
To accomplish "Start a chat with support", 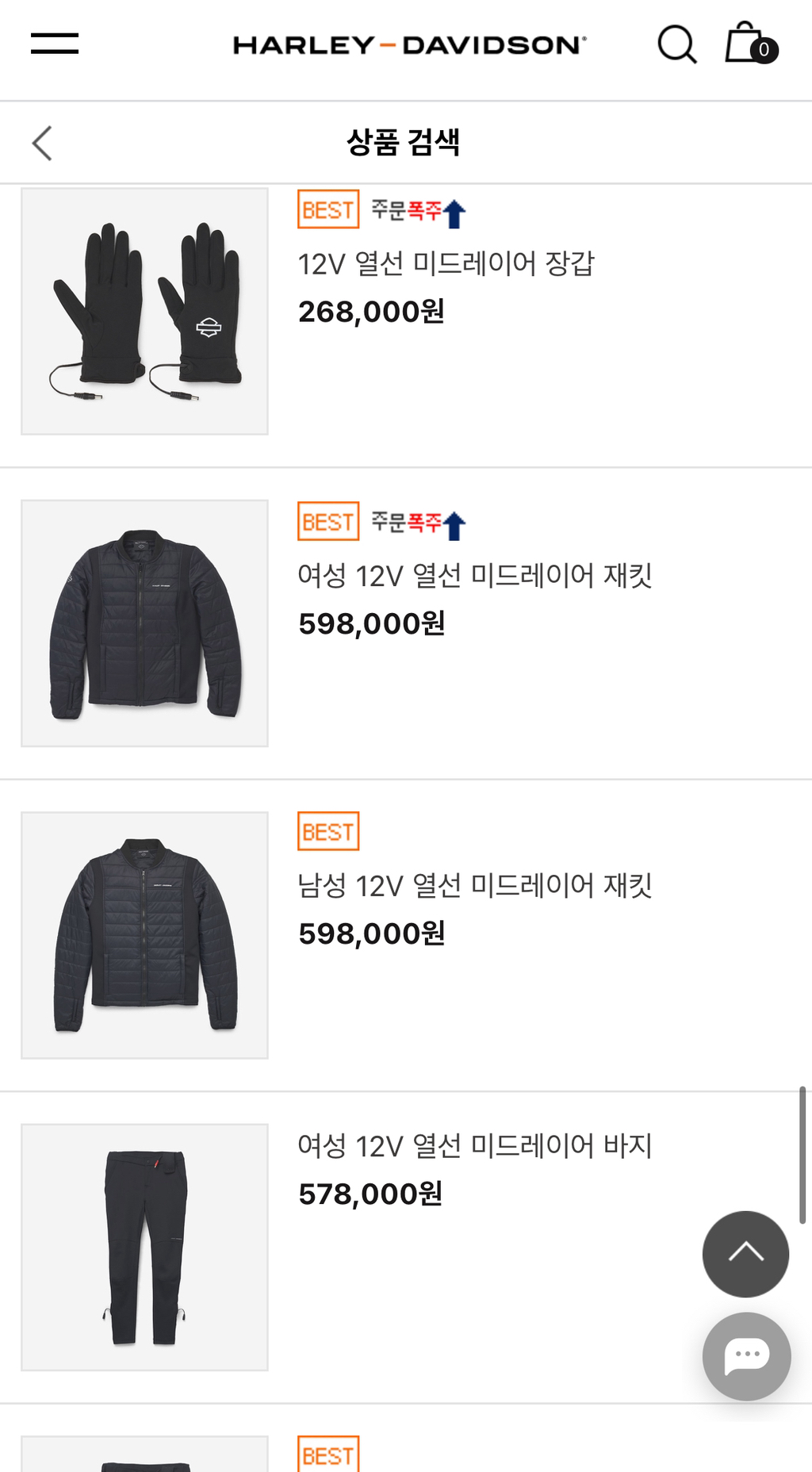I will [746, 1356].
